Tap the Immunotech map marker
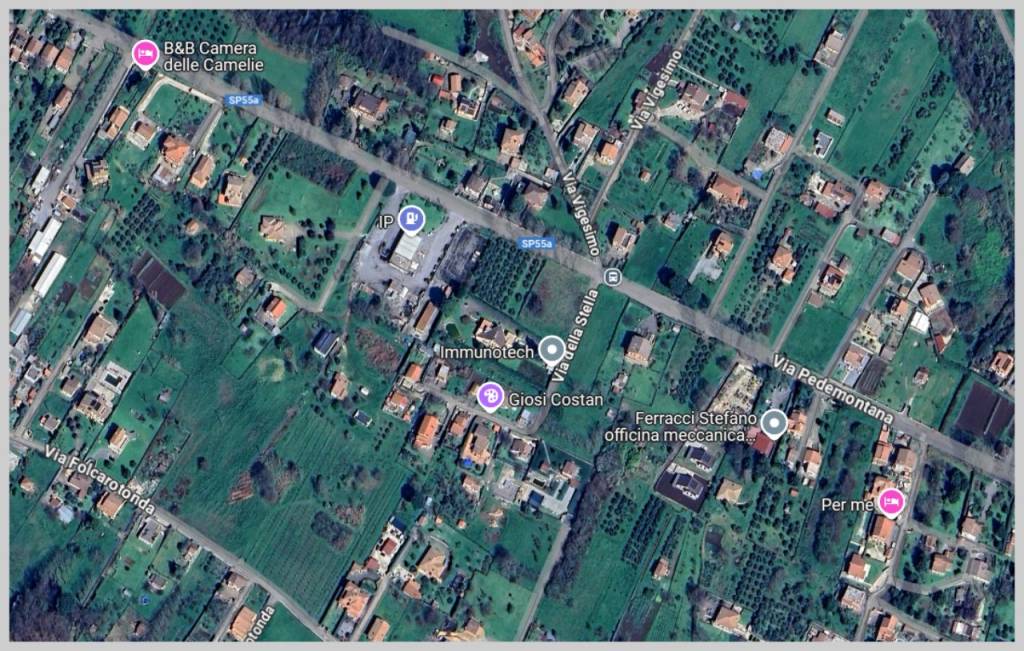The height and width of the screenshot is (651, 1024). [x=552, y=349]
